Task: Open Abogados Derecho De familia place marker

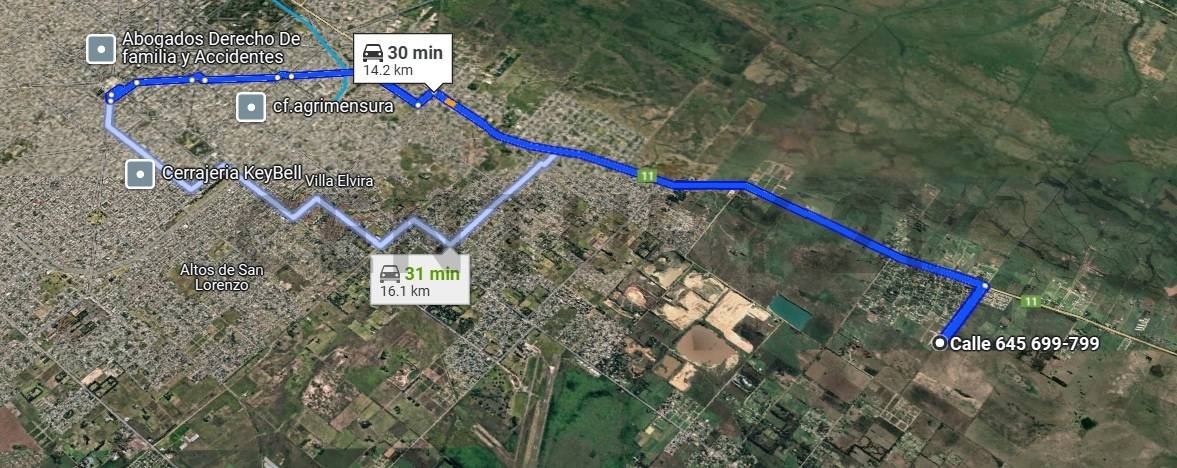Action: tap(99, 48)
